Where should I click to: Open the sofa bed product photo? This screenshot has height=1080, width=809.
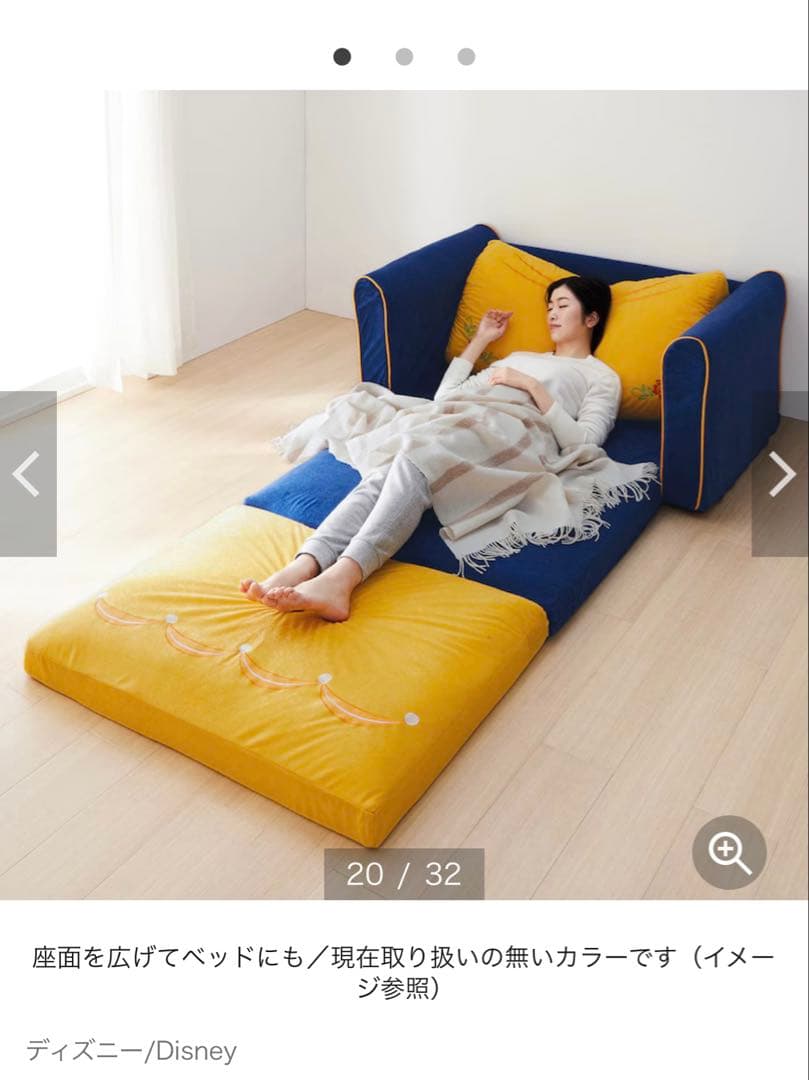[404, 494]
